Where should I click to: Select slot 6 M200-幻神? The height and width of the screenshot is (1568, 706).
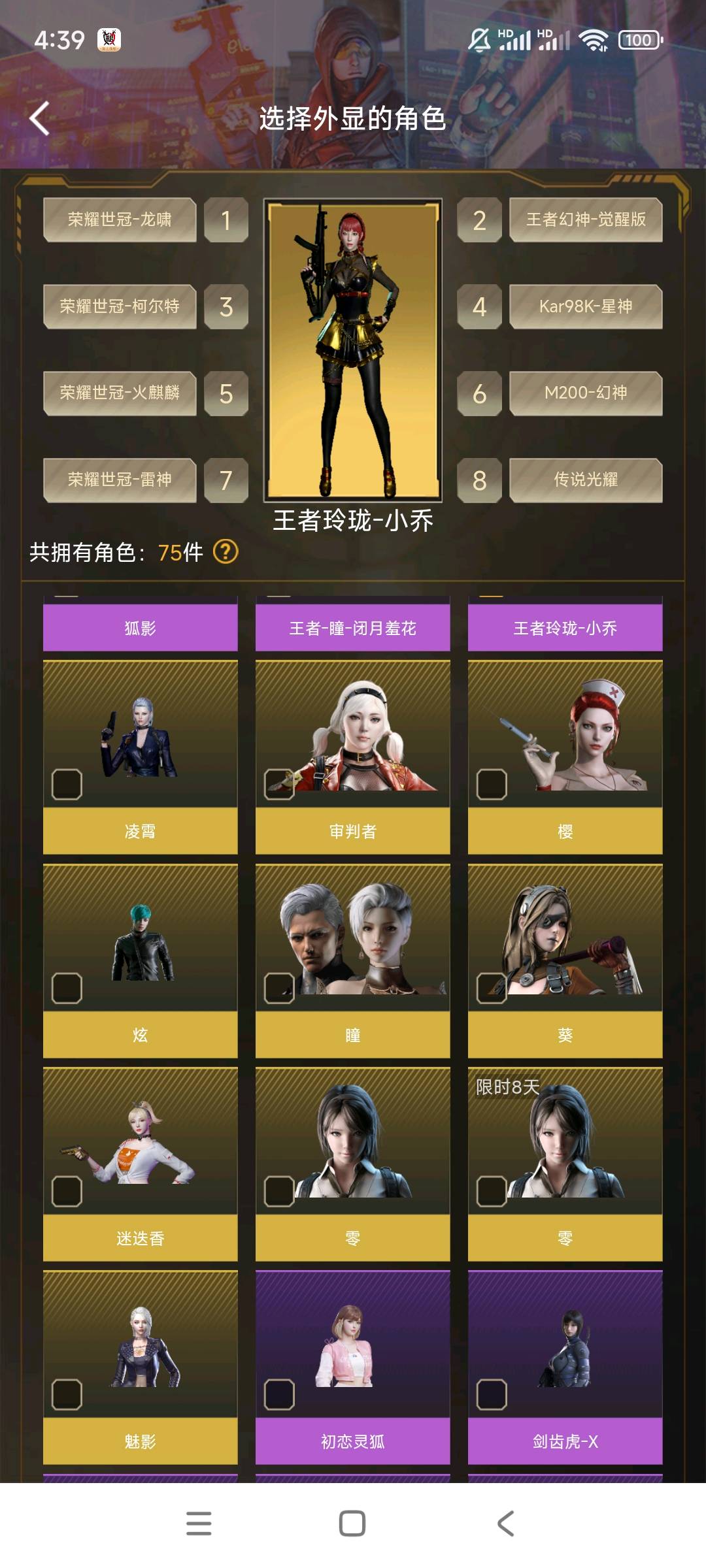(586, 393)
